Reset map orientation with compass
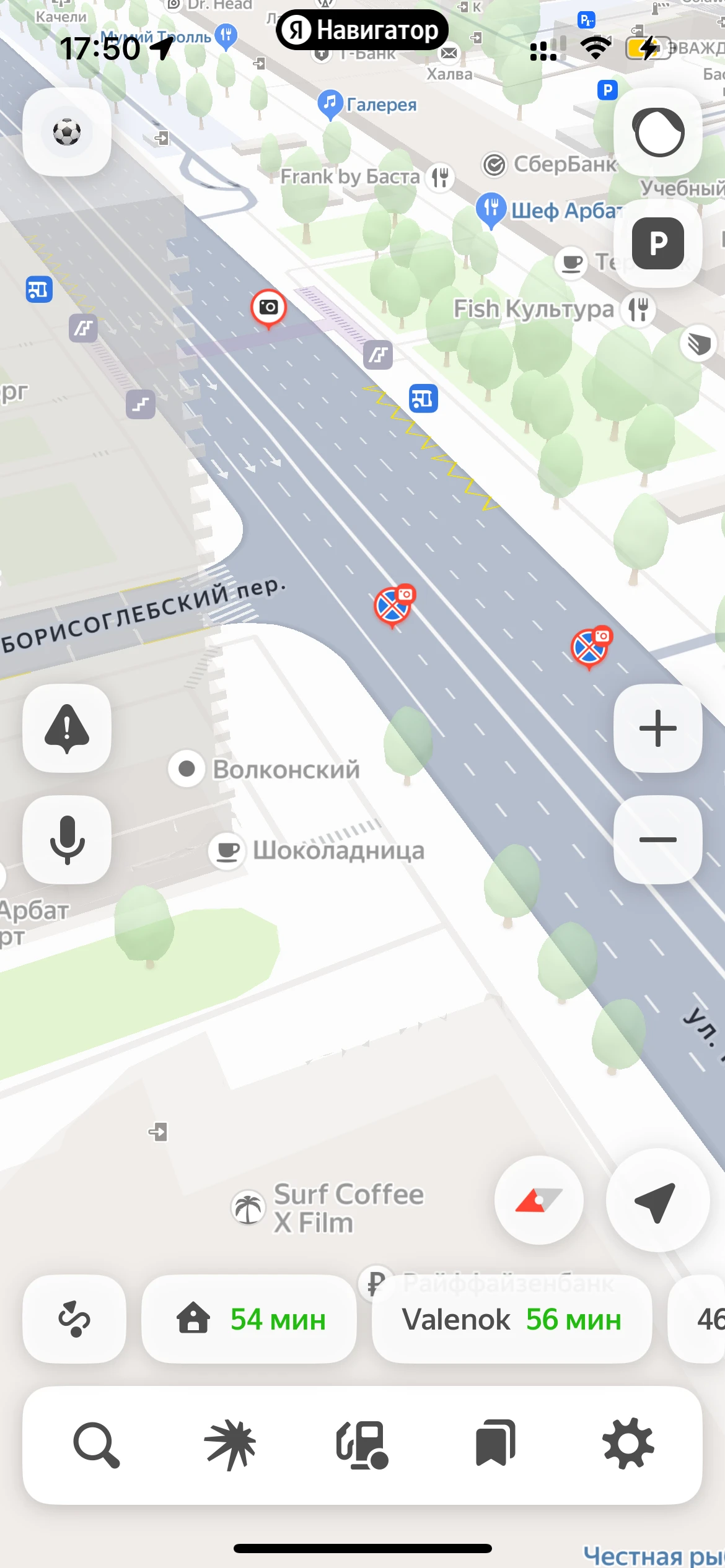725x1568 pixels. pos(539,1200)
